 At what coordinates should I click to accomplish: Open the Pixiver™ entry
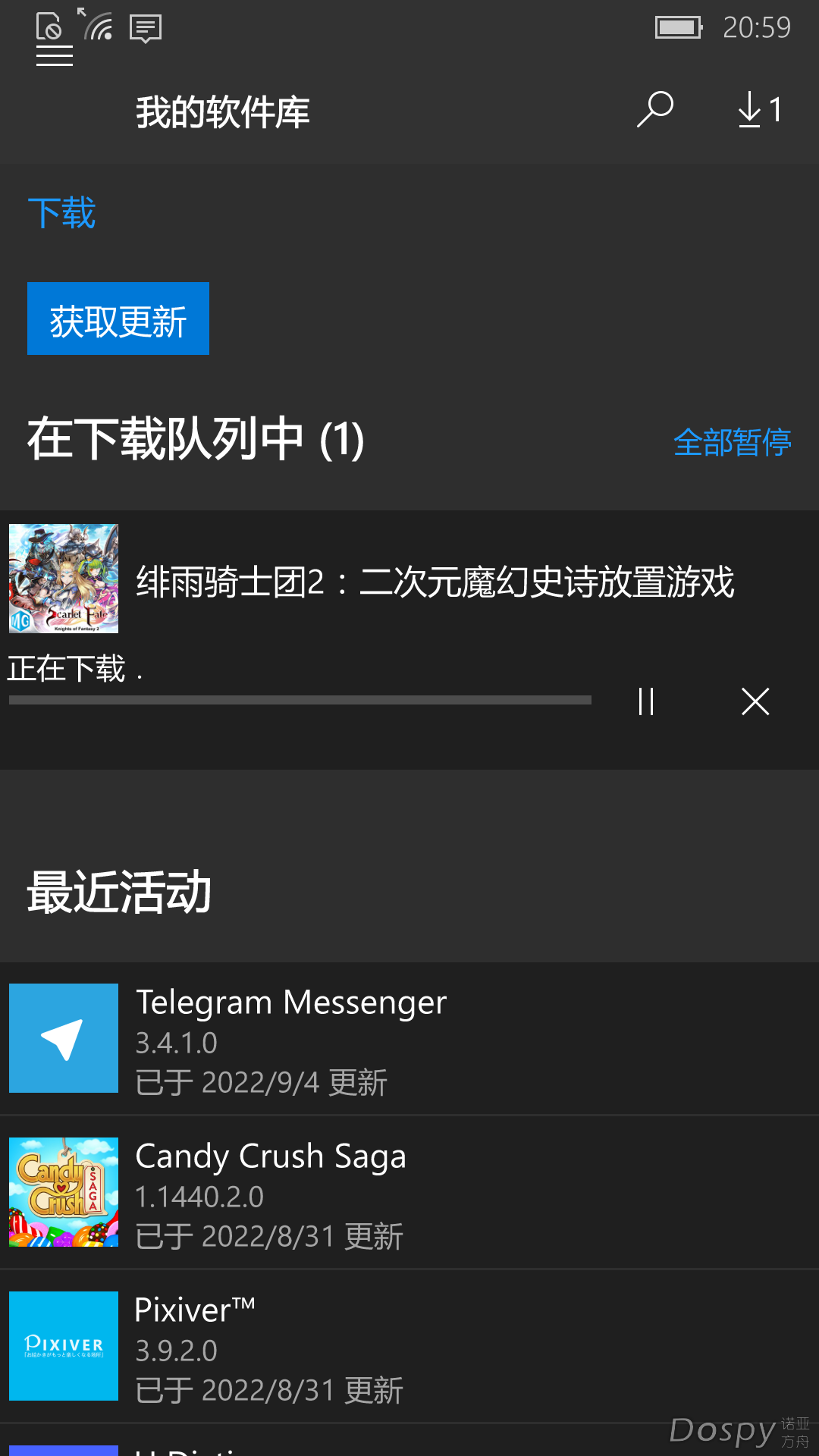coord(409,1347)
